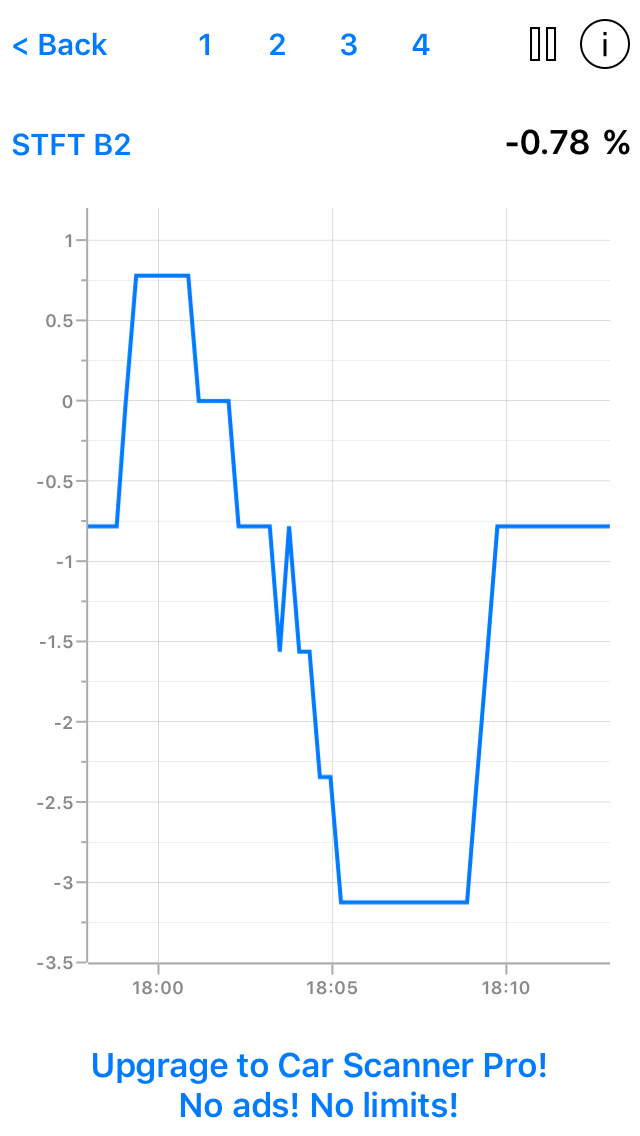
Task: Pause the live data recording
Action: click(543, 45)
